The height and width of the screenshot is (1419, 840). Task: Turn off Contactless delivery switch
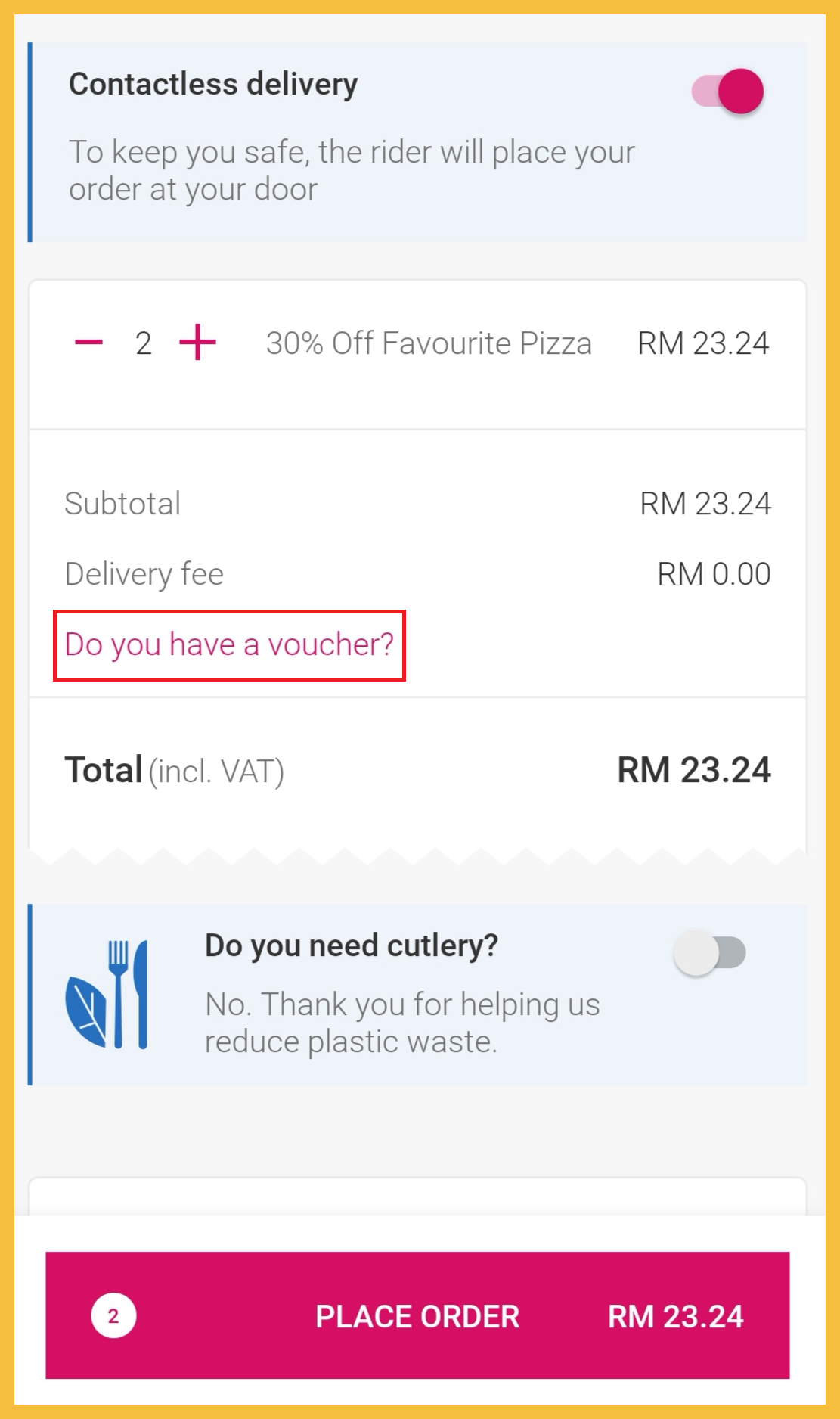pyautogui.click(x=728, y=92)
